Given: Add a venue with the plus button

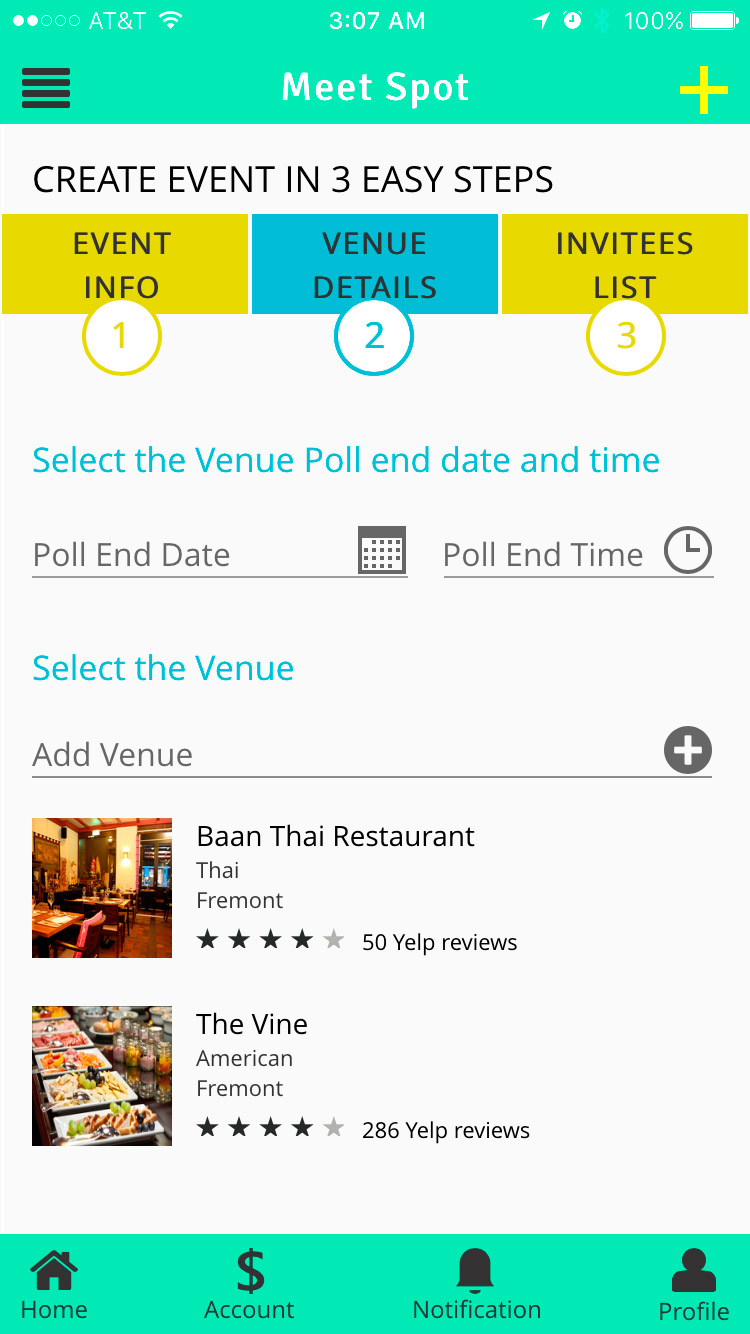Looking at the screenshot, I should click(688, 750).
